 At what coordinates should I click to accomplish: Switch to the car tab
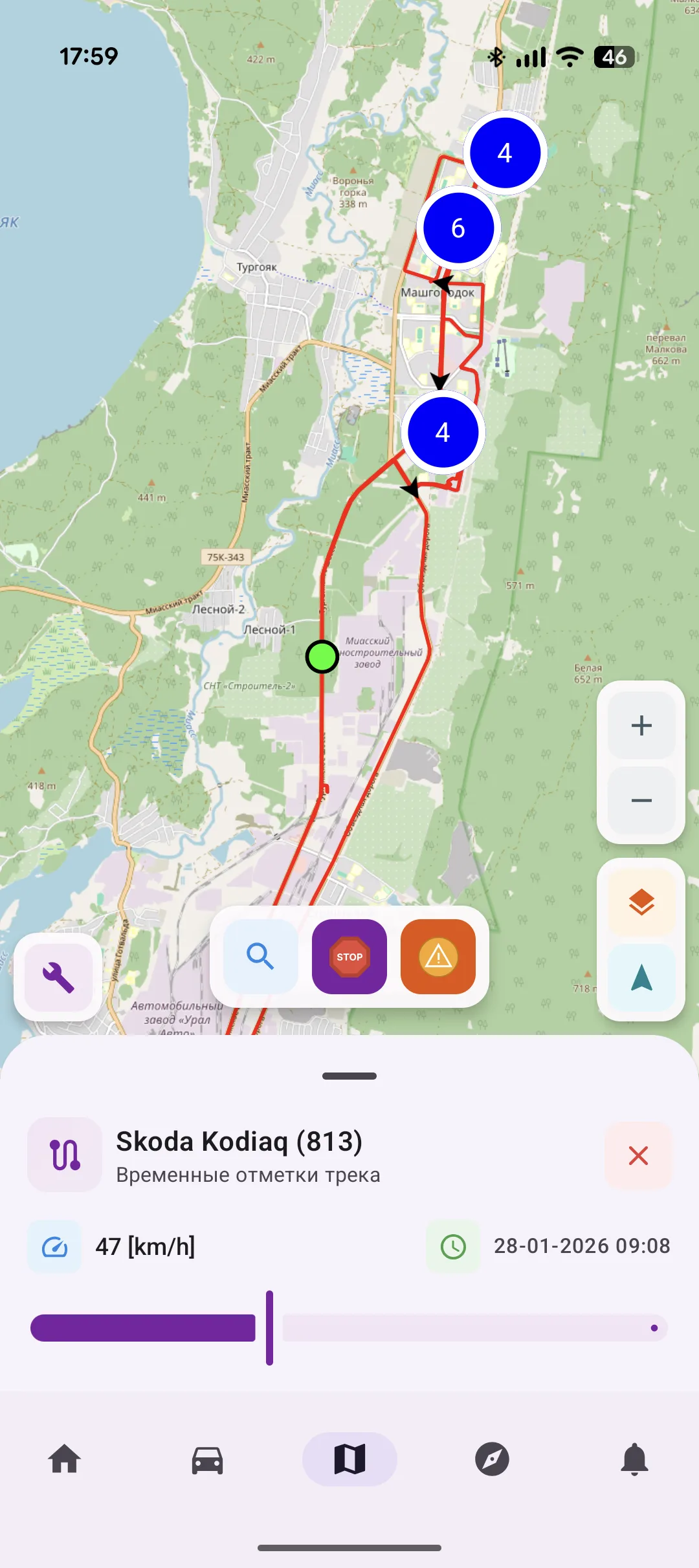(x=207, y=1459)
